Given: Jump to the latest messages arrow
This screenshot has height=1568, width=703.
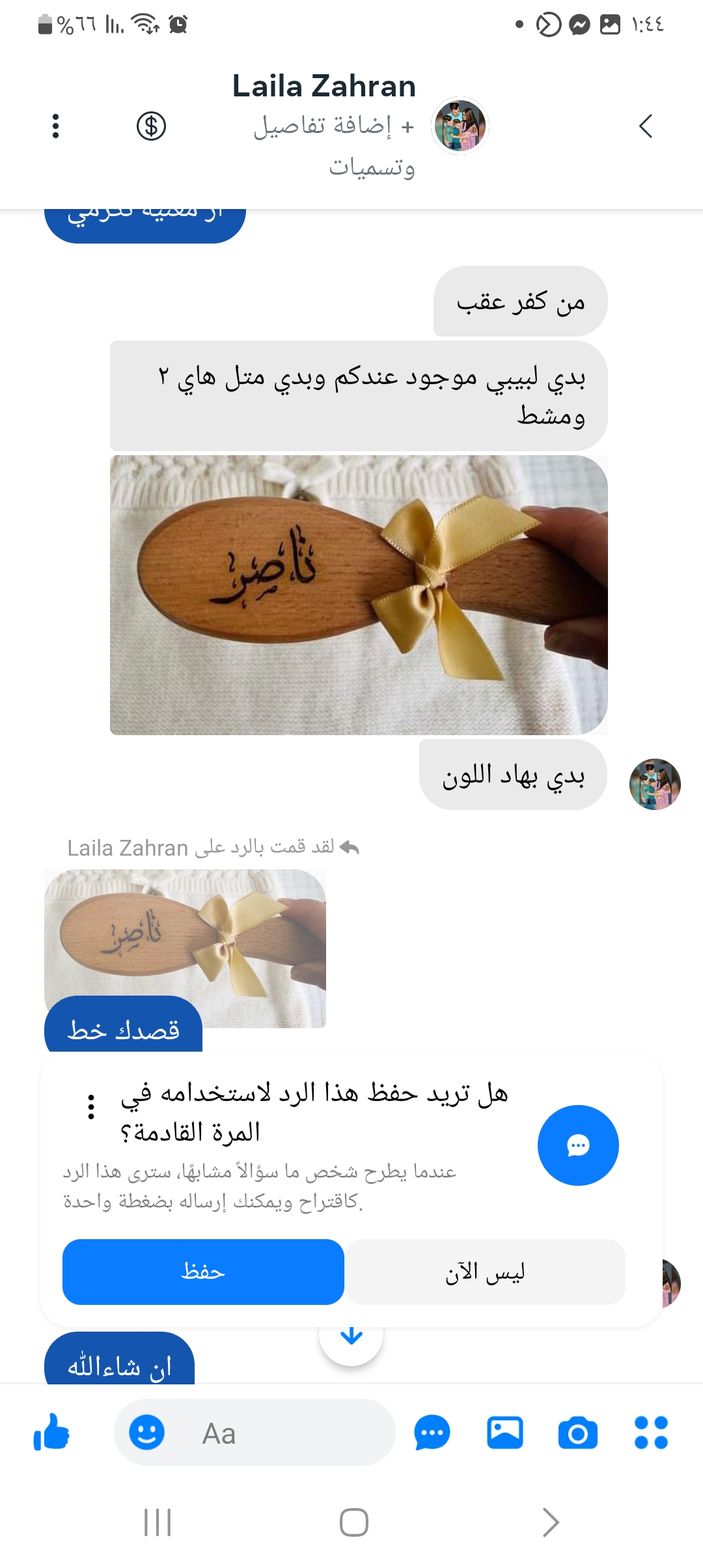Looking at the screenshot, I should point(351,1337).
